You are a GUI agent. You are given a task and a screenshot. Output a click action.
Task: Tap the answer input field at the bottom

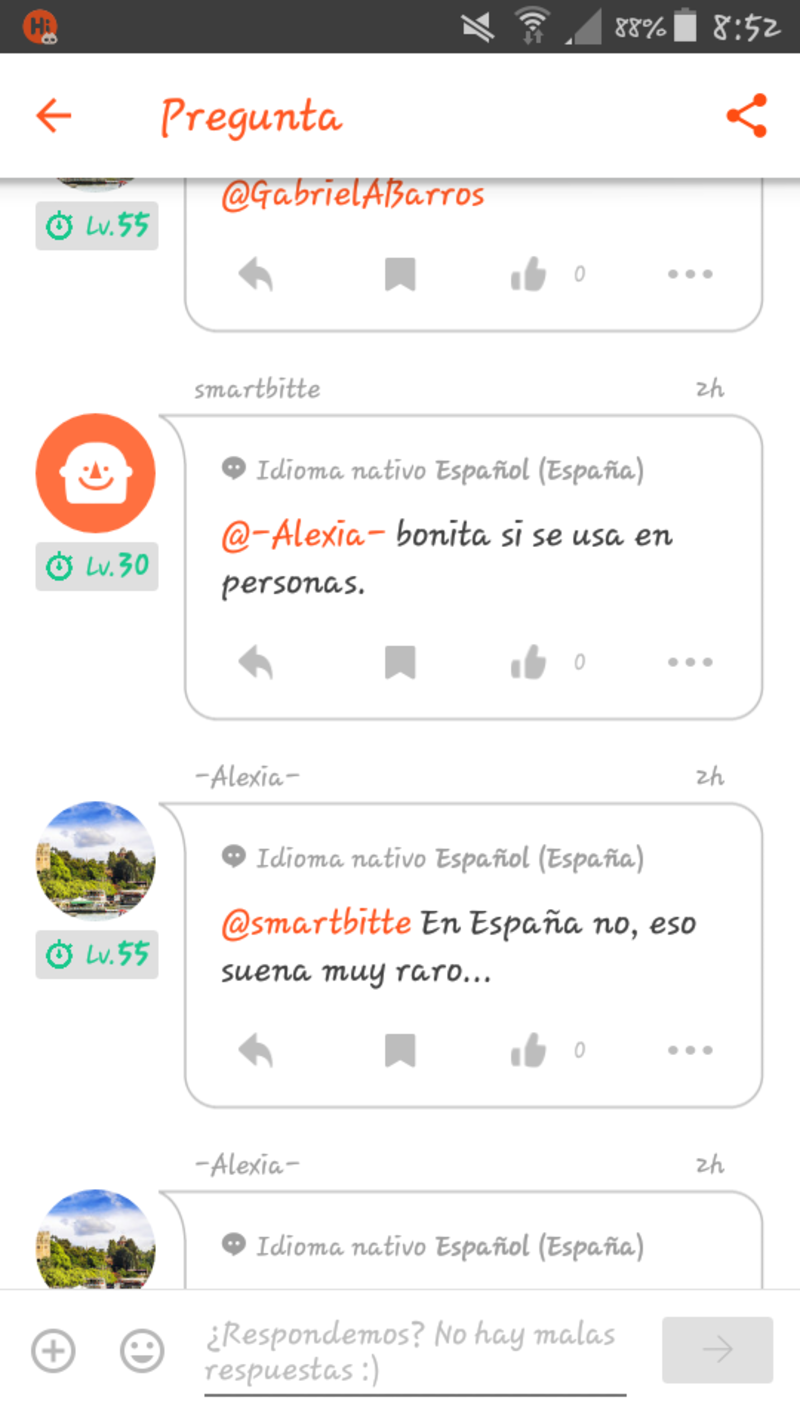[x=410, y=1350]
